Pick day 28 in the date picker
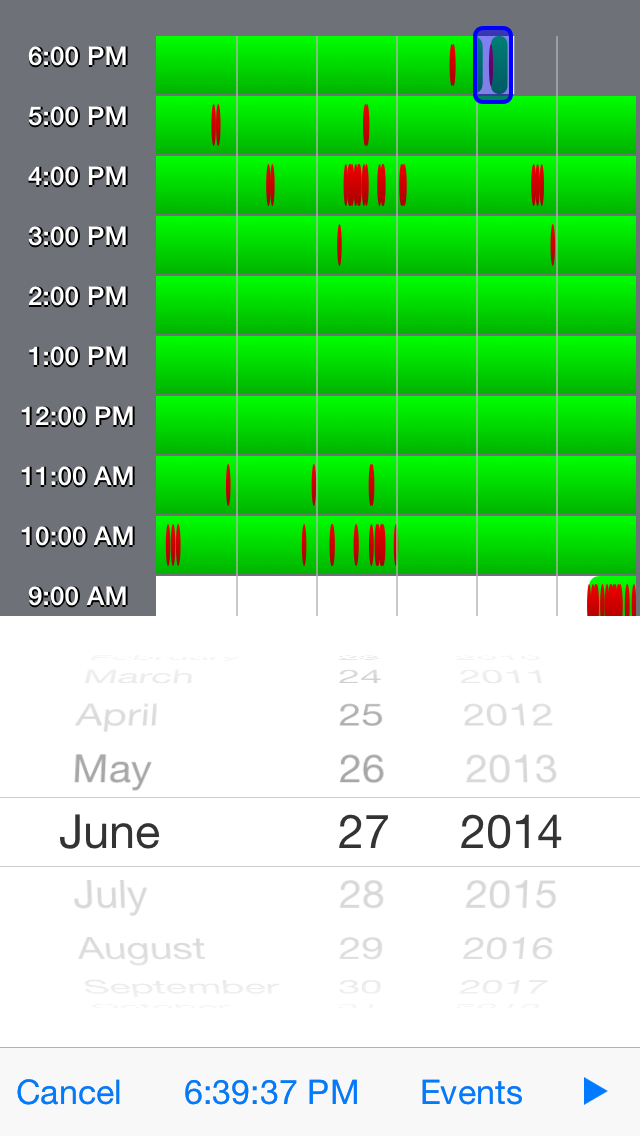The image size is (640, 1136). [x=362, y=895]
